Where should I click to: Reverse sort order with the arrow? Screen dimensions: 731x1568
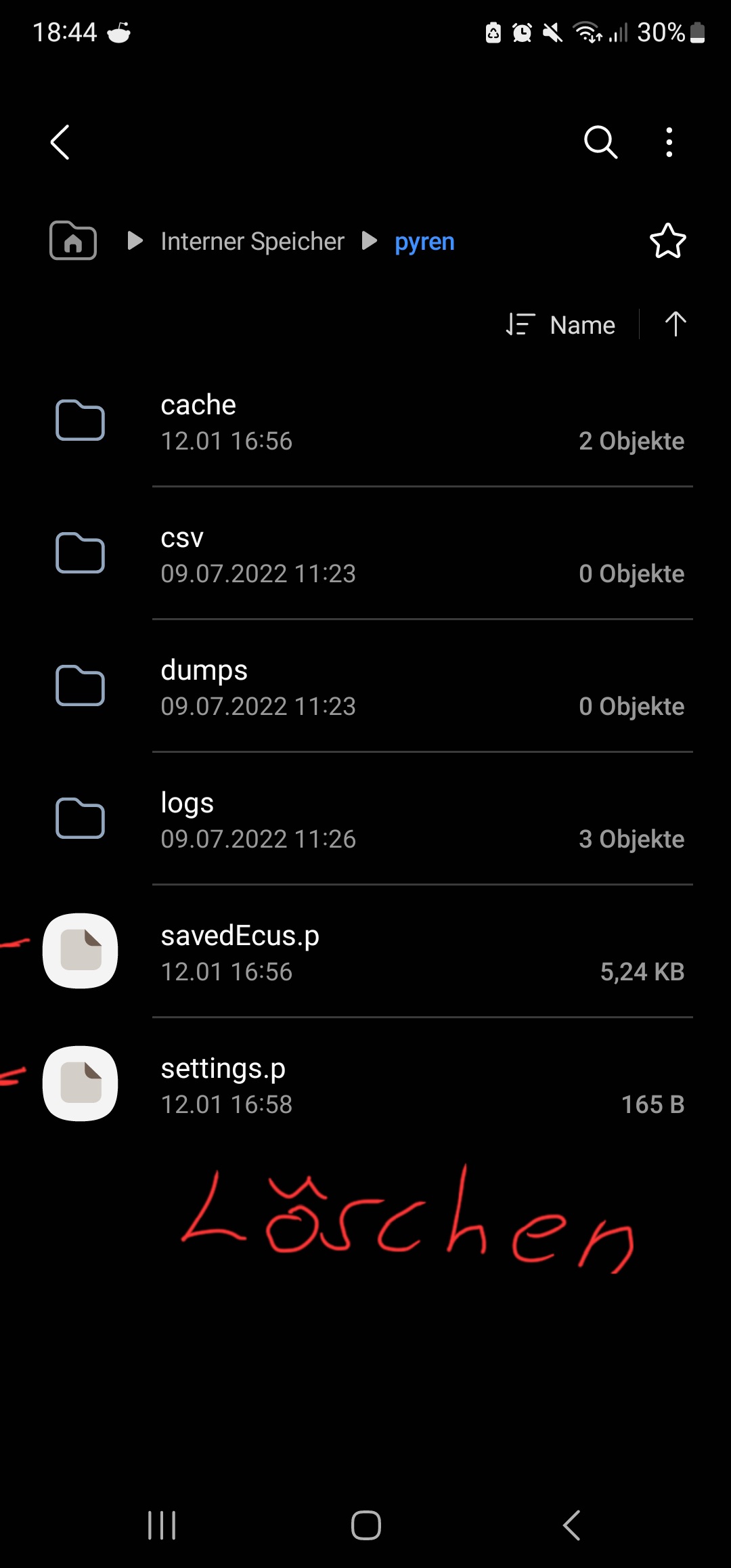pos(675,324)
